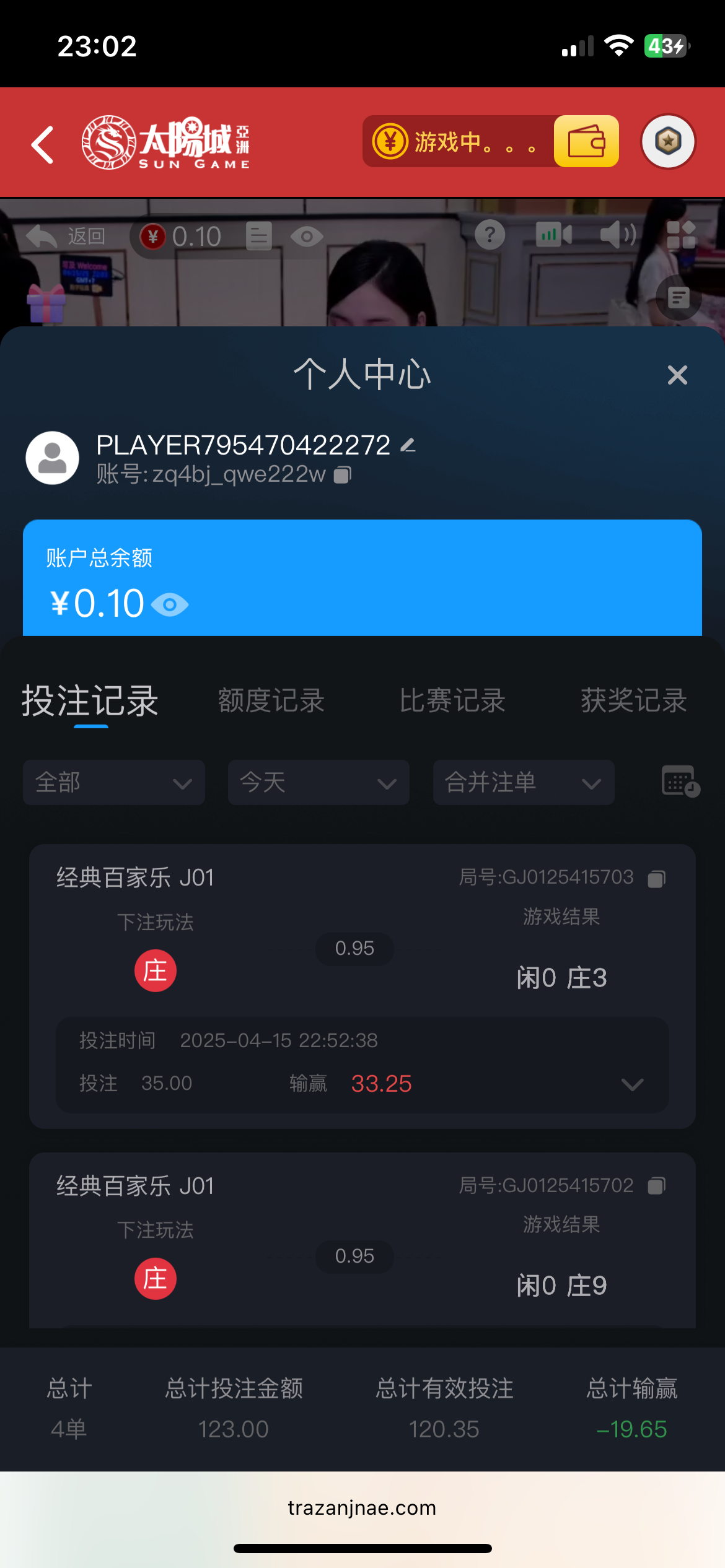Open the 今天 date dropdown

coord(319,783)
